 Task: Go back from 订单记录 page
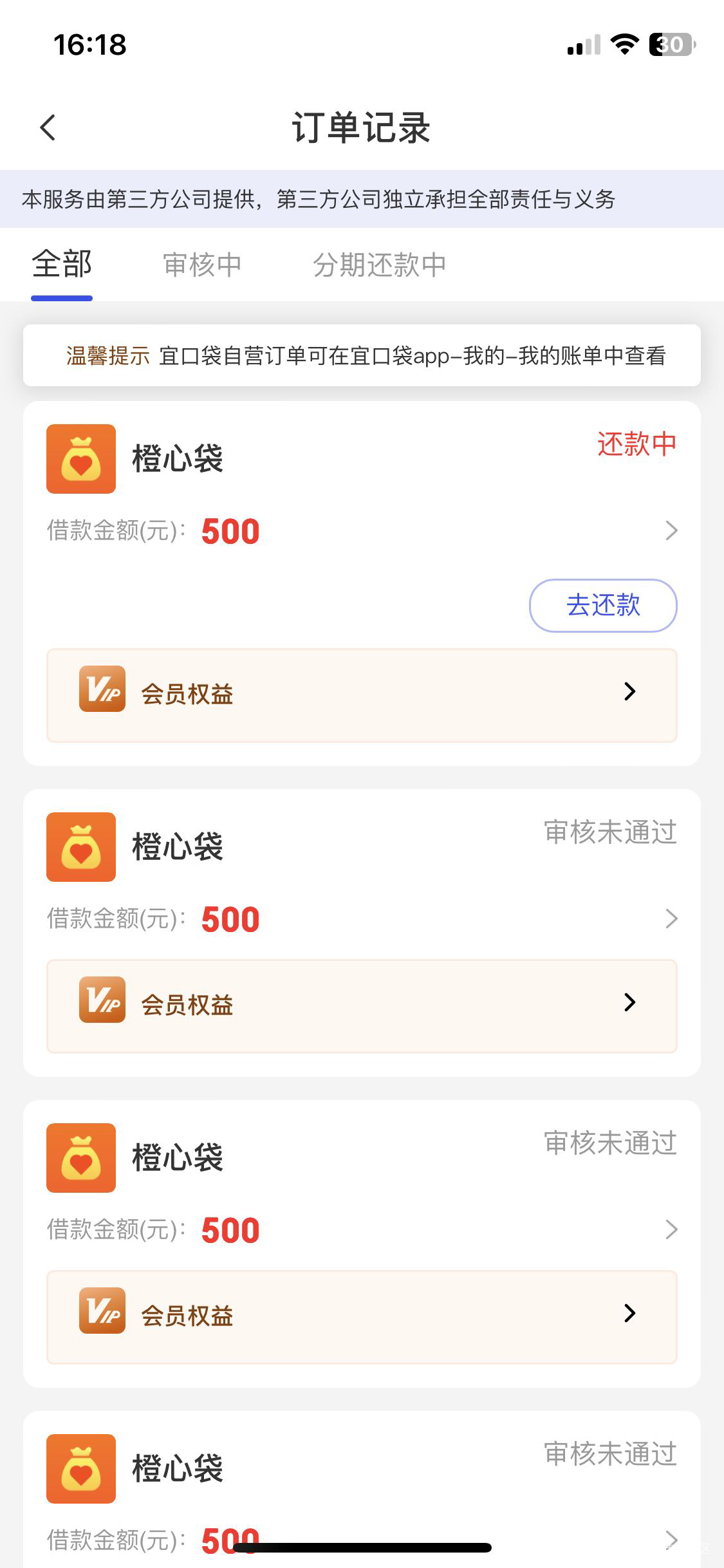click(48, 127)
